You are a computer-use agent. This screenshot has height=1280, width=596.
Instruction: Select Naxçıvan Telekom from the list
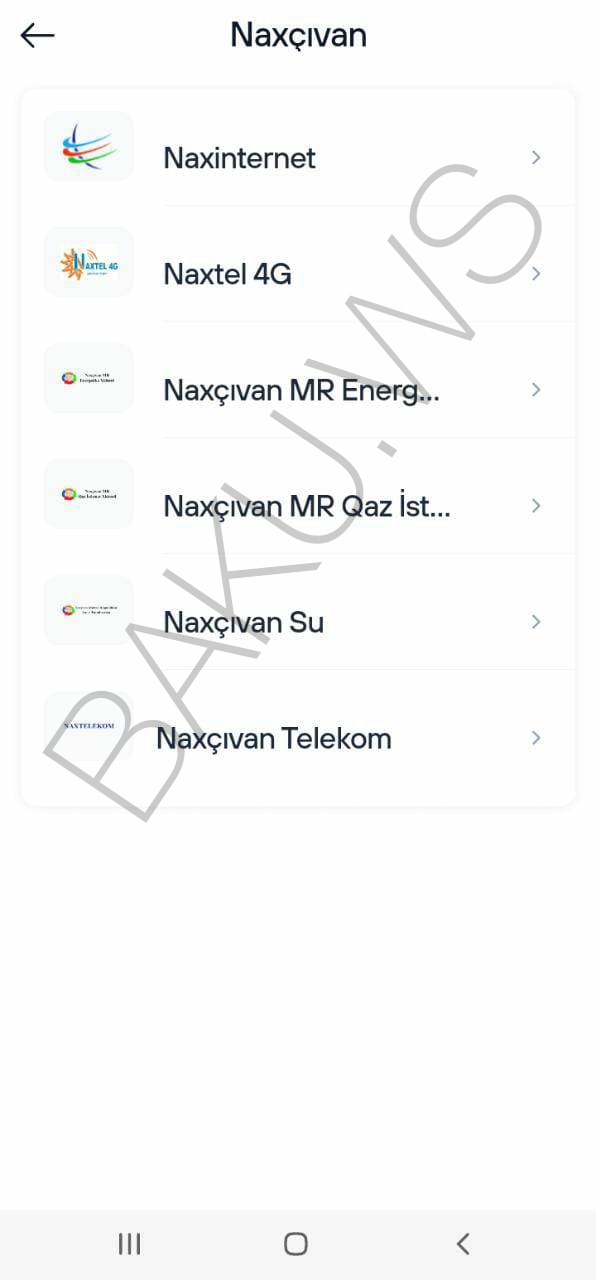pos(298,738)
